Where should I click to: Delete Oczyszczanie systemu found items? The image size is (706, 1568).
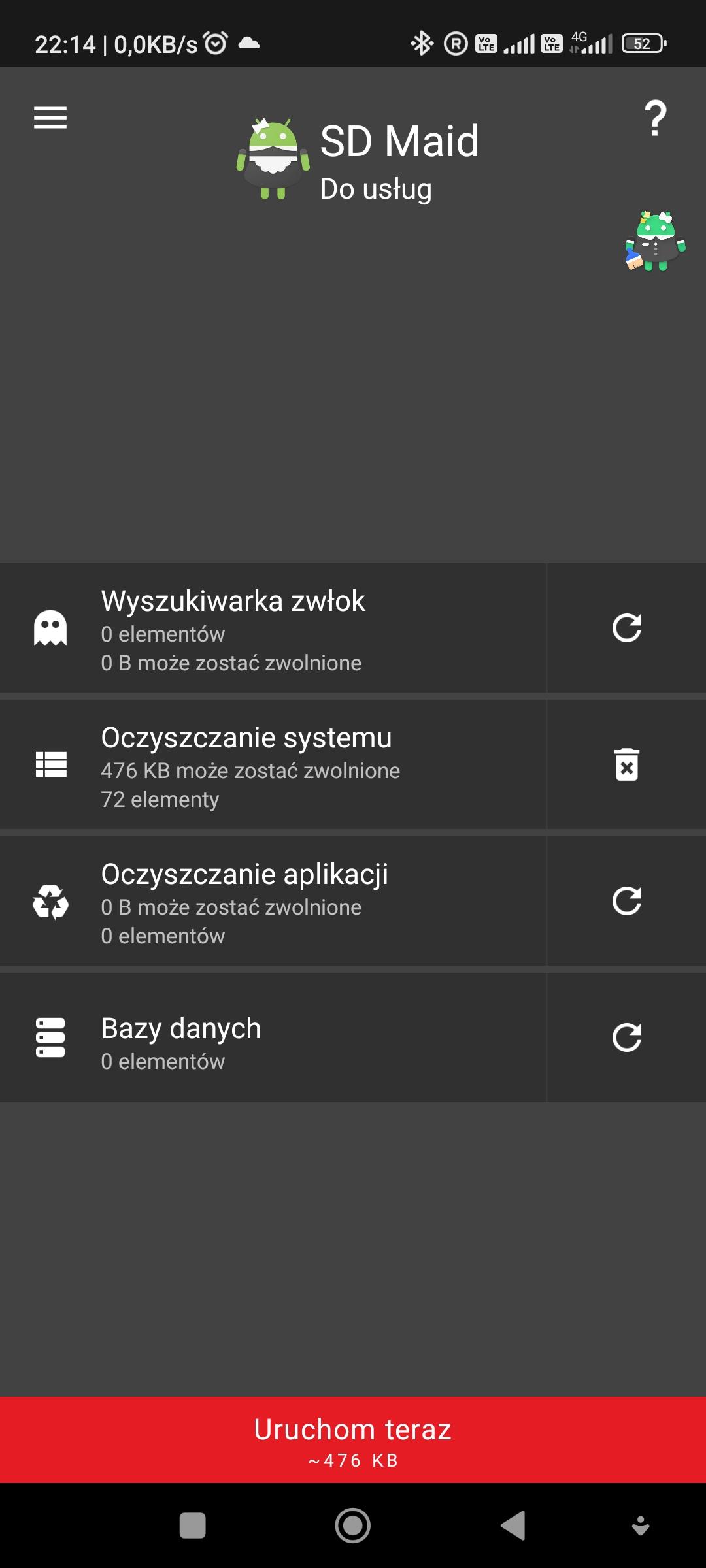coord(626,764)
